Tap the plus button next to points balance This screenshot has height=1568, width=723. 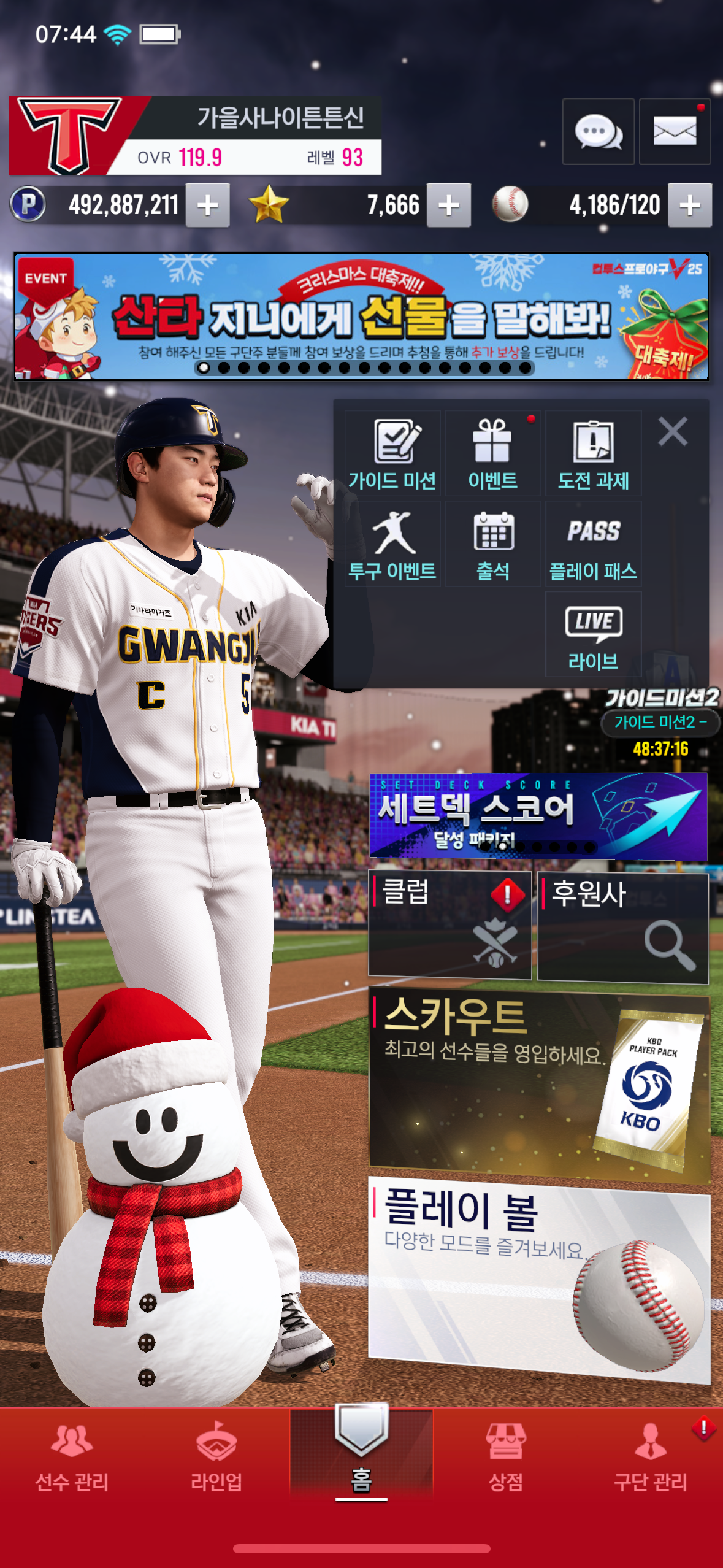208,206
